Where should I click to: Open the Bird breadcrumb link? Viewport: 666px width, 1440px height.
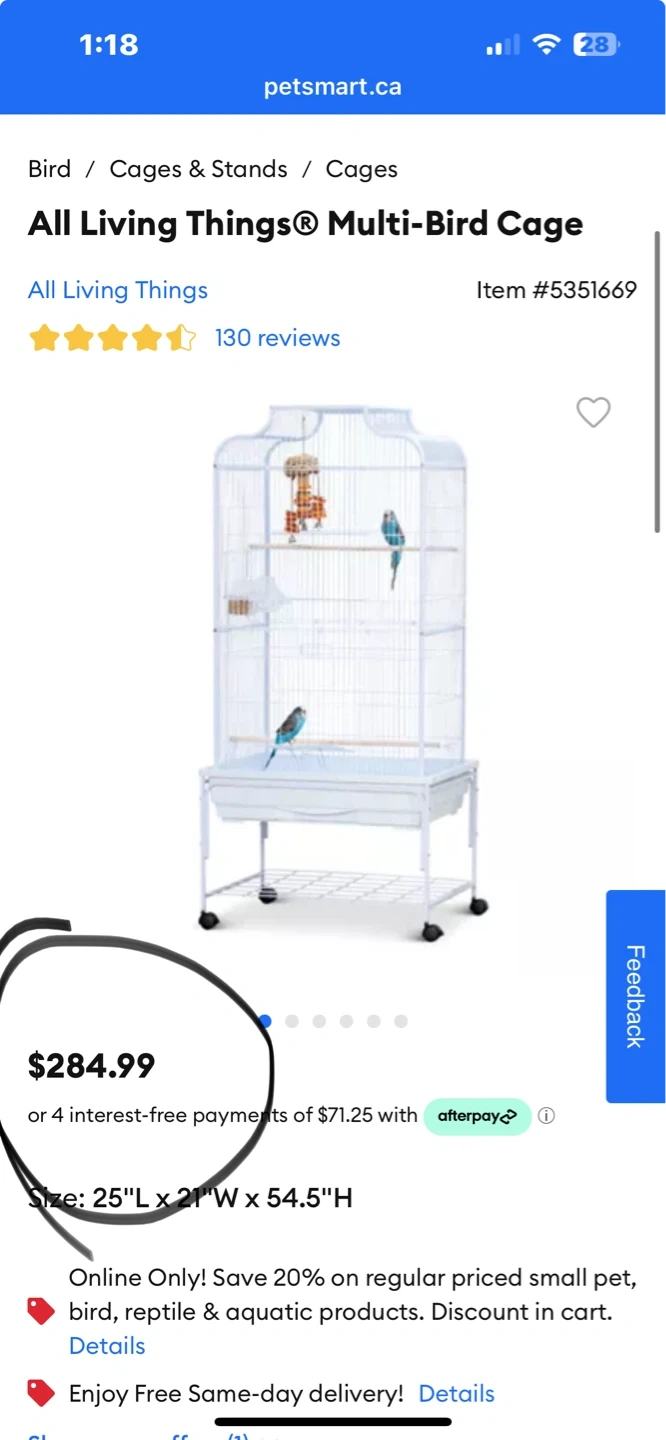(x=49, y=169)
